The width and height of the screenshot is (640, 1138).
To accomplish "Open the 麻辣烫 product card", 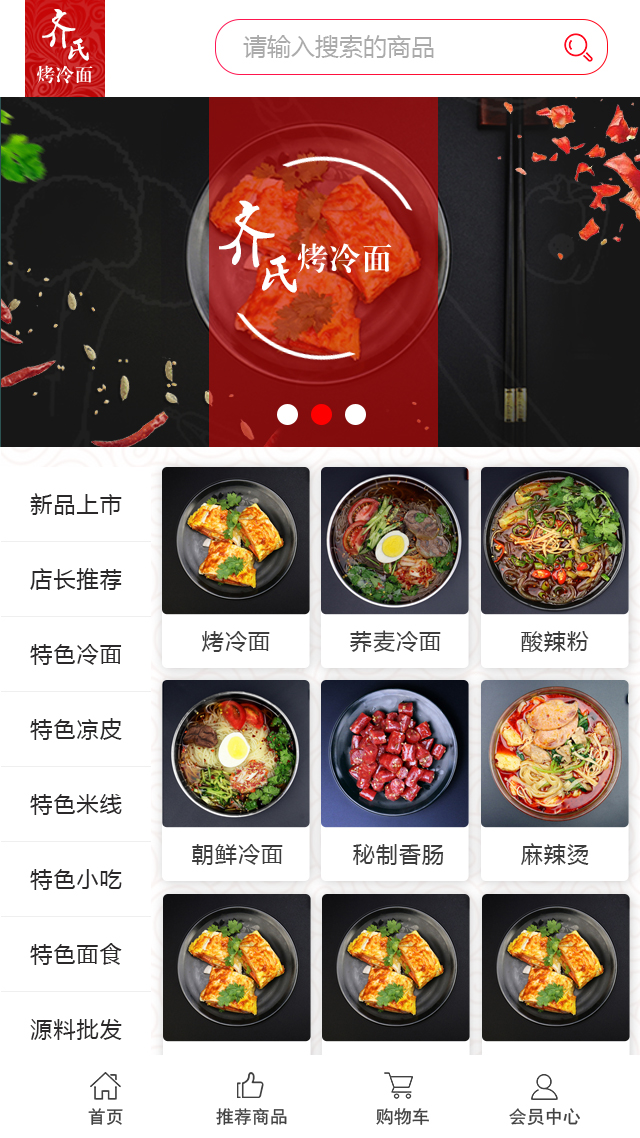I will [555, 780].
